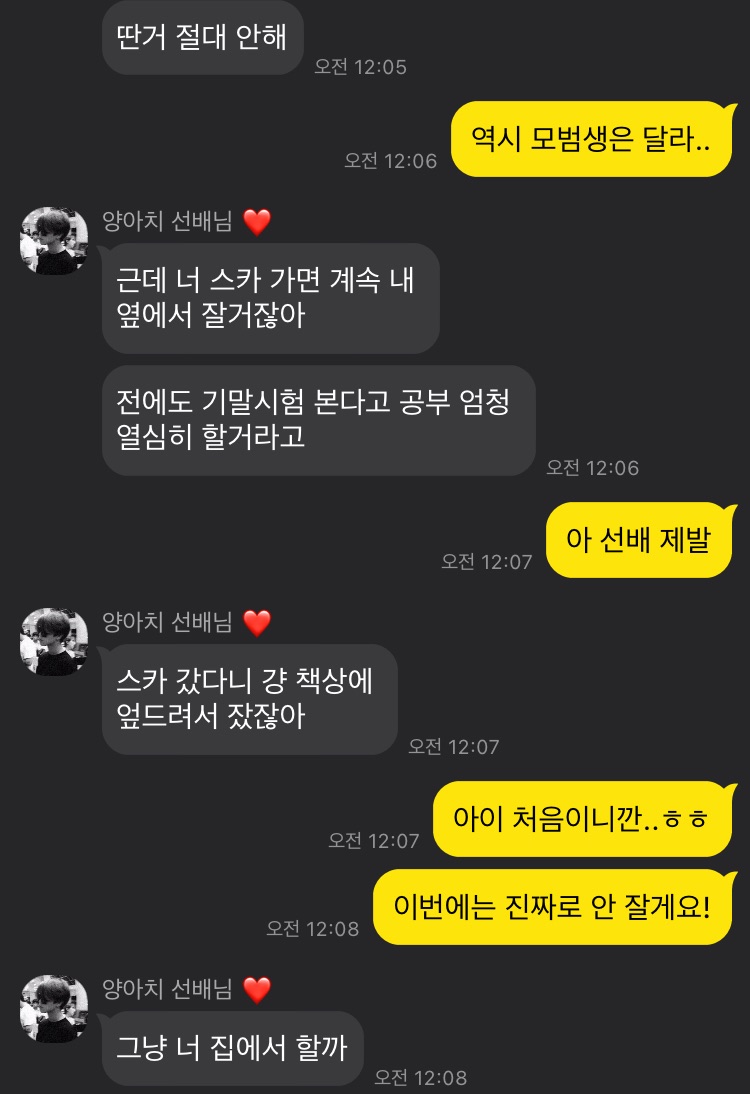Open sender's profile photo beside "근데 너 스카 가면" message

pos(54,241)
